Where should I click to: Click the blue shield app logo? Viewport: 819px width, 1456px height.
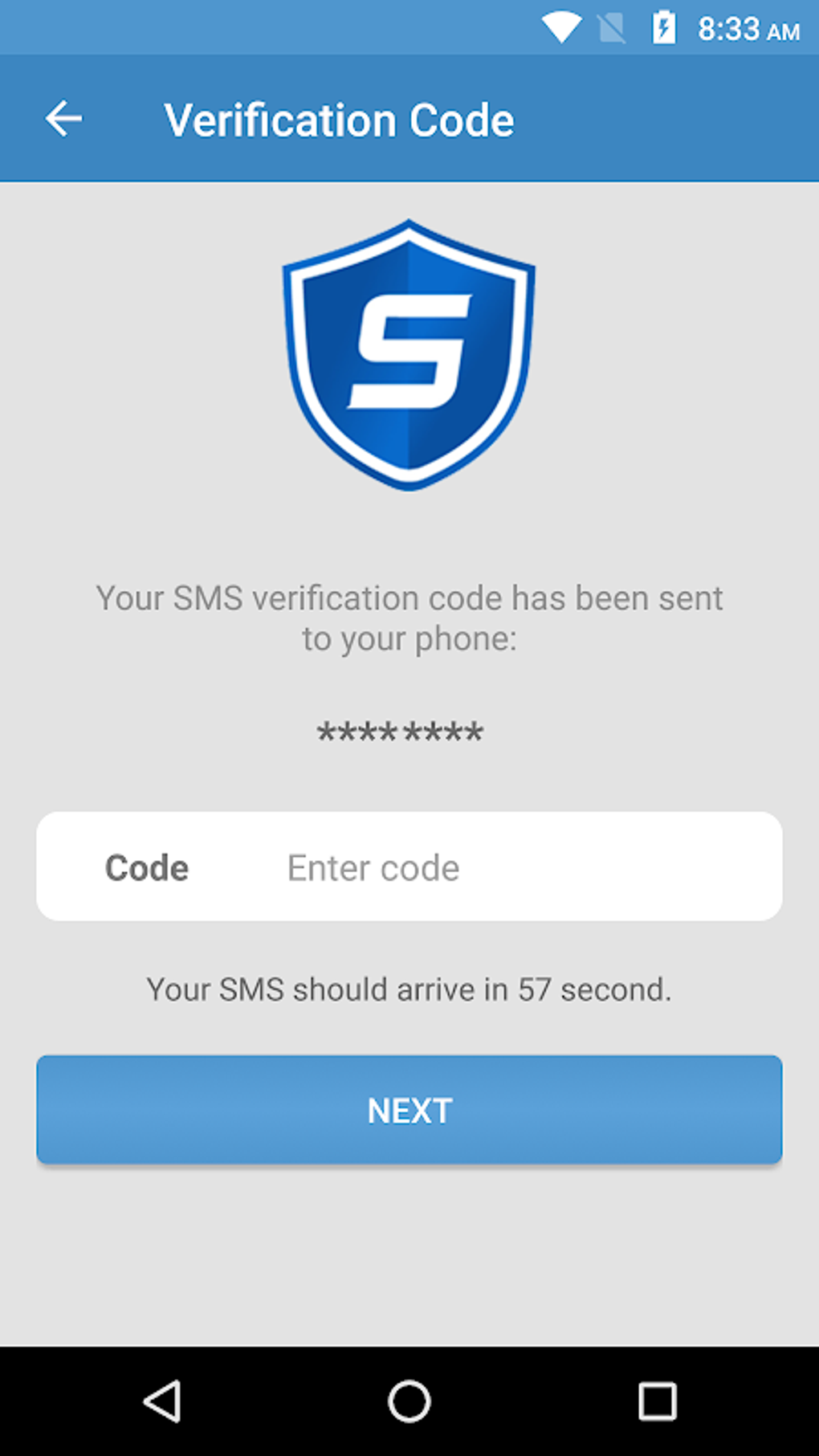[409, 353]
